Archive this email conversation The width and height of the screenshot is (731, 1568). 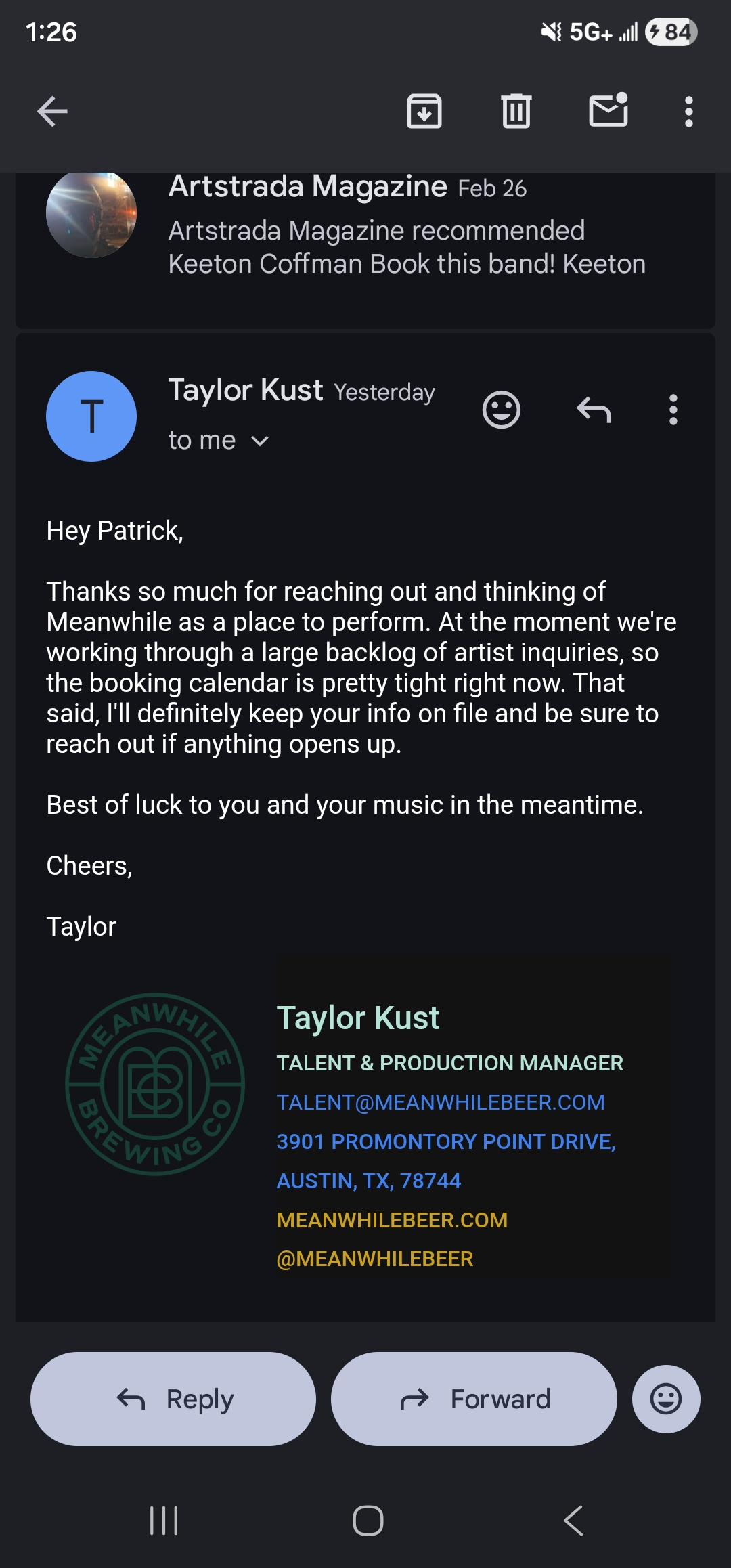424,112
